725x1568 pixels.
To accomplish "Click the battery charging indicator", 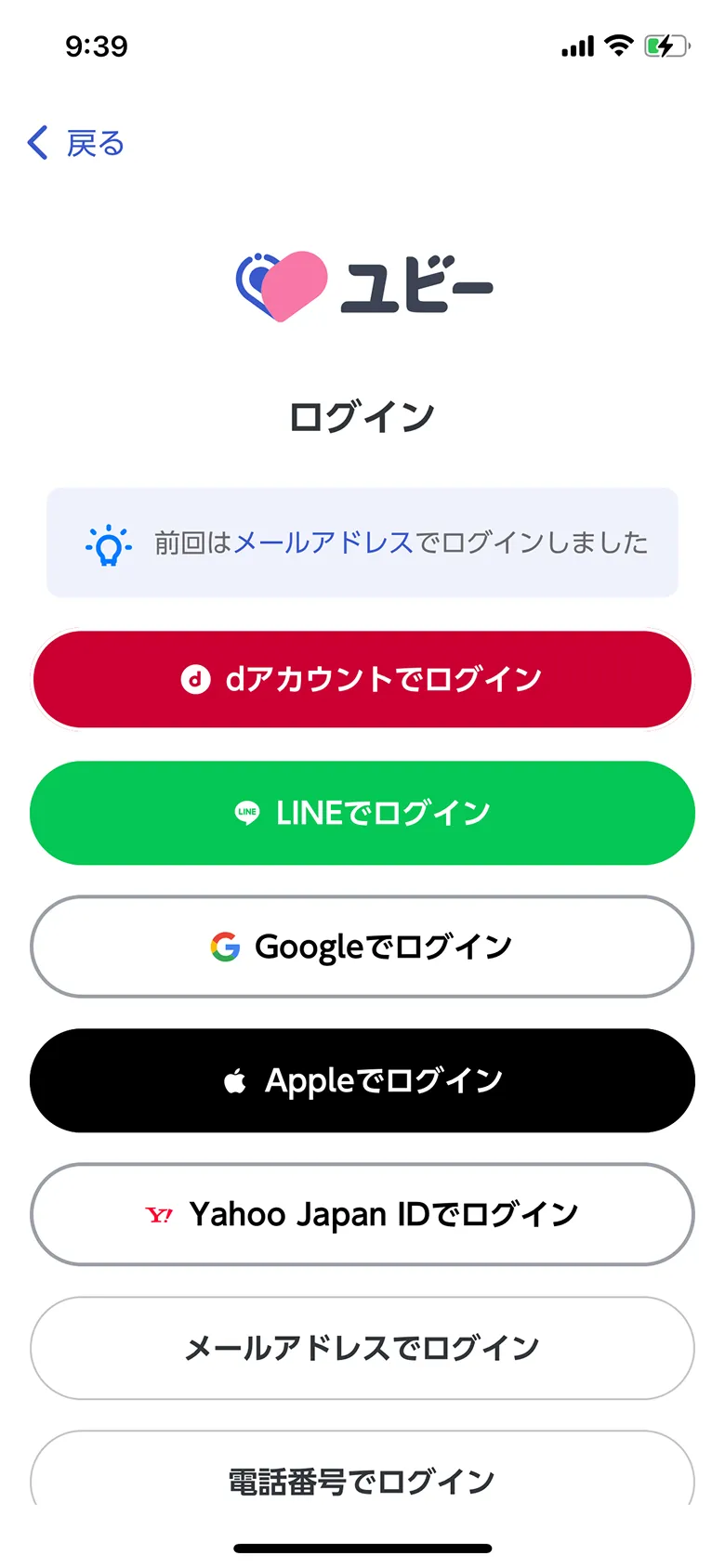I will click(667, 46).
